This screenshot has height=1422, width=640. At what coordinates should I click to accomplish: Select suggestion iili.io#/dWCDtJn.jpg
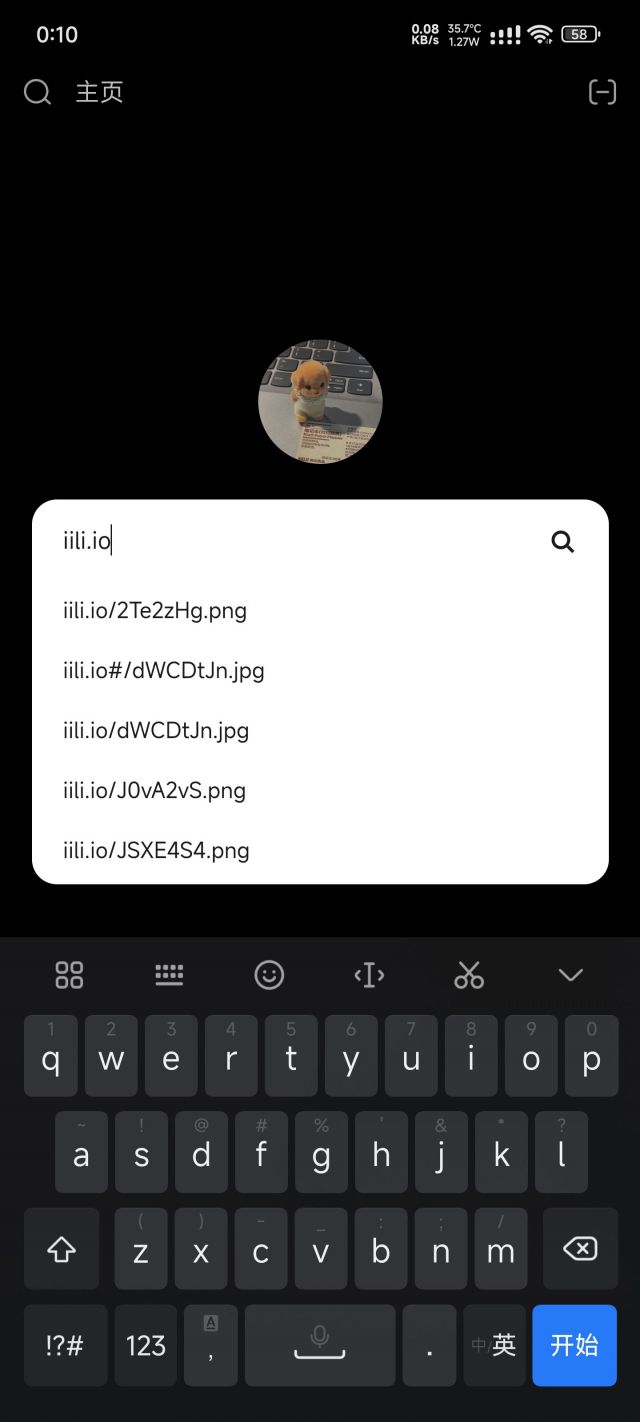click(x=164, y=670)
